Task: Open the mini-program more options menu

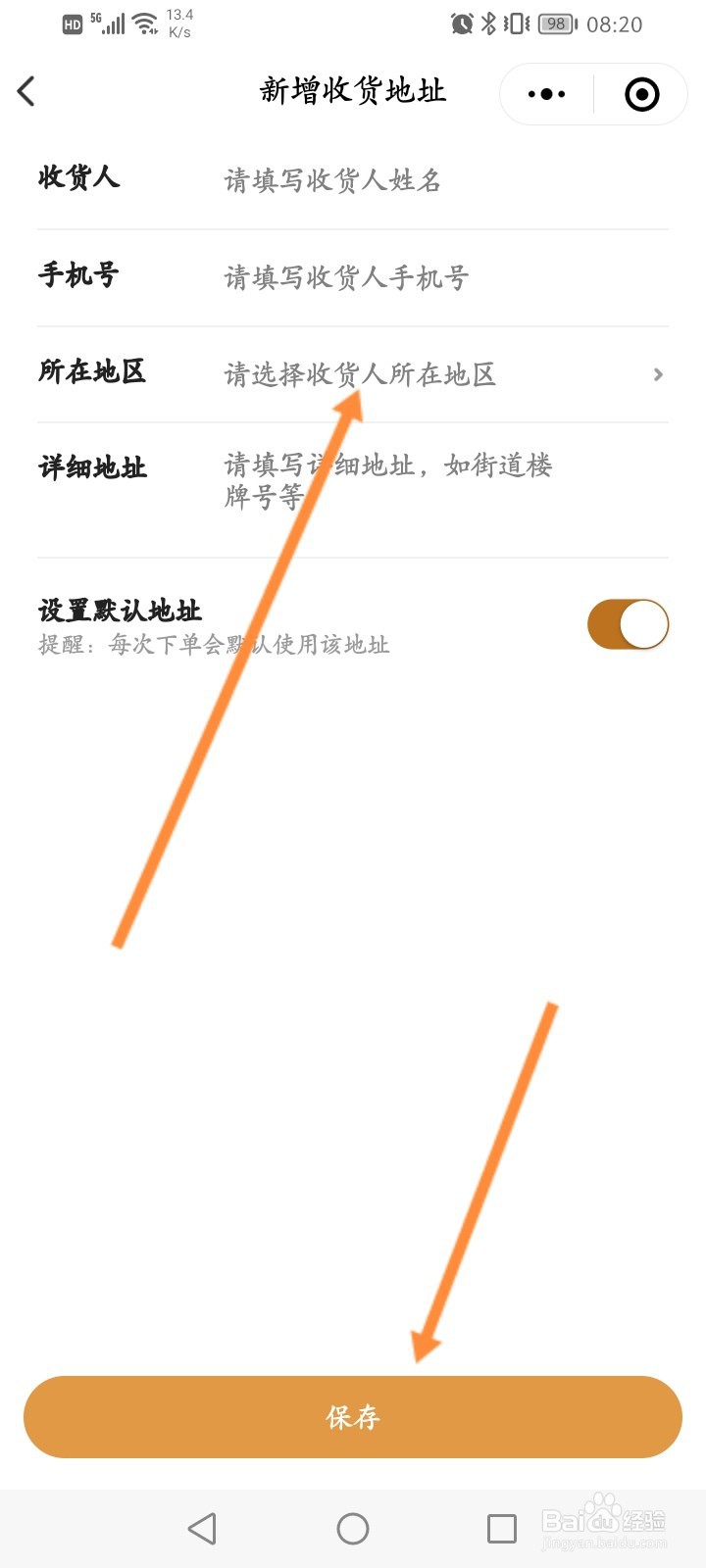Action: click(x=545, y=93)
